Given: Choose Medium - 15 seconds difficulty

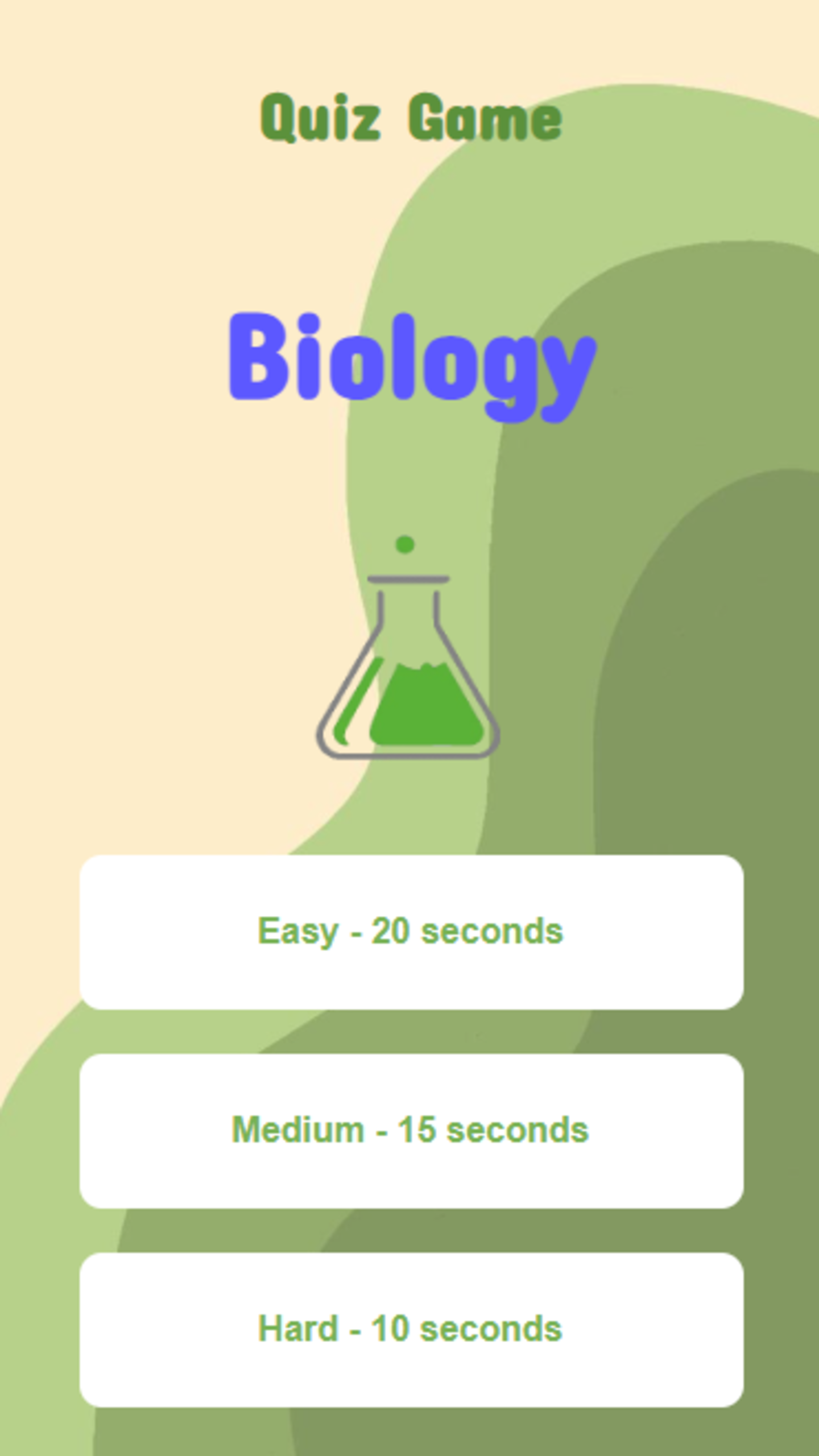Looking at the screenshot, I should coord(411,1131).
